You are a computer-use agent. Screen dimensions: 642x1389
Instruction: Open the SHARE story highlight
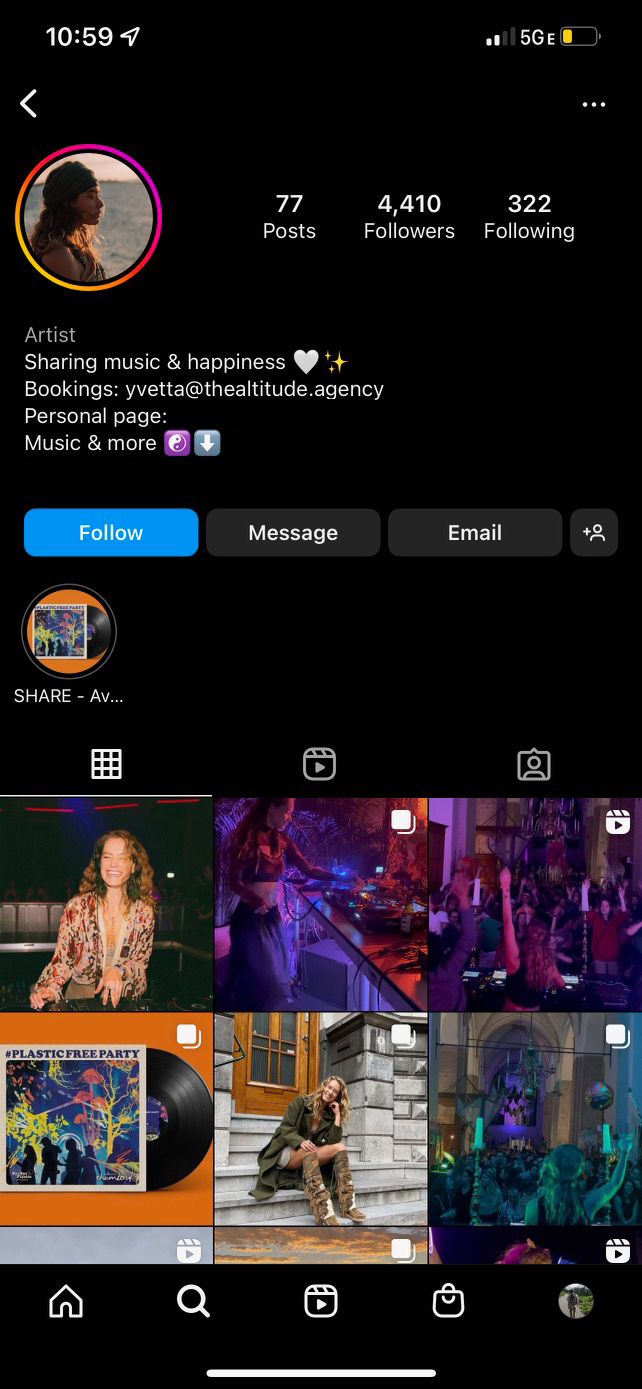click(x=69, y=632)
